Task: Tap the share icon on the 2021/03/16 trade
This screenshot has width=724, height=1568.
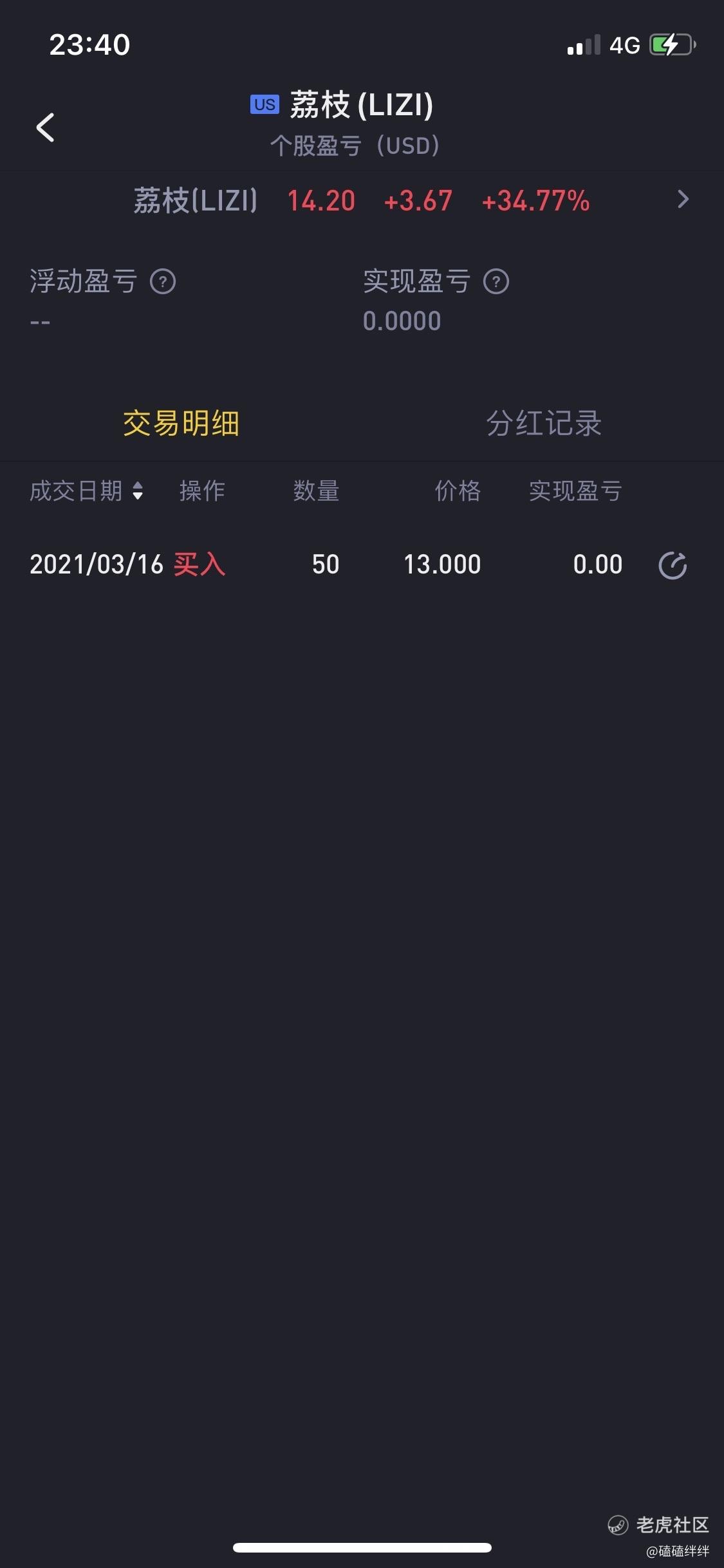Action: [x=673, y=566]
